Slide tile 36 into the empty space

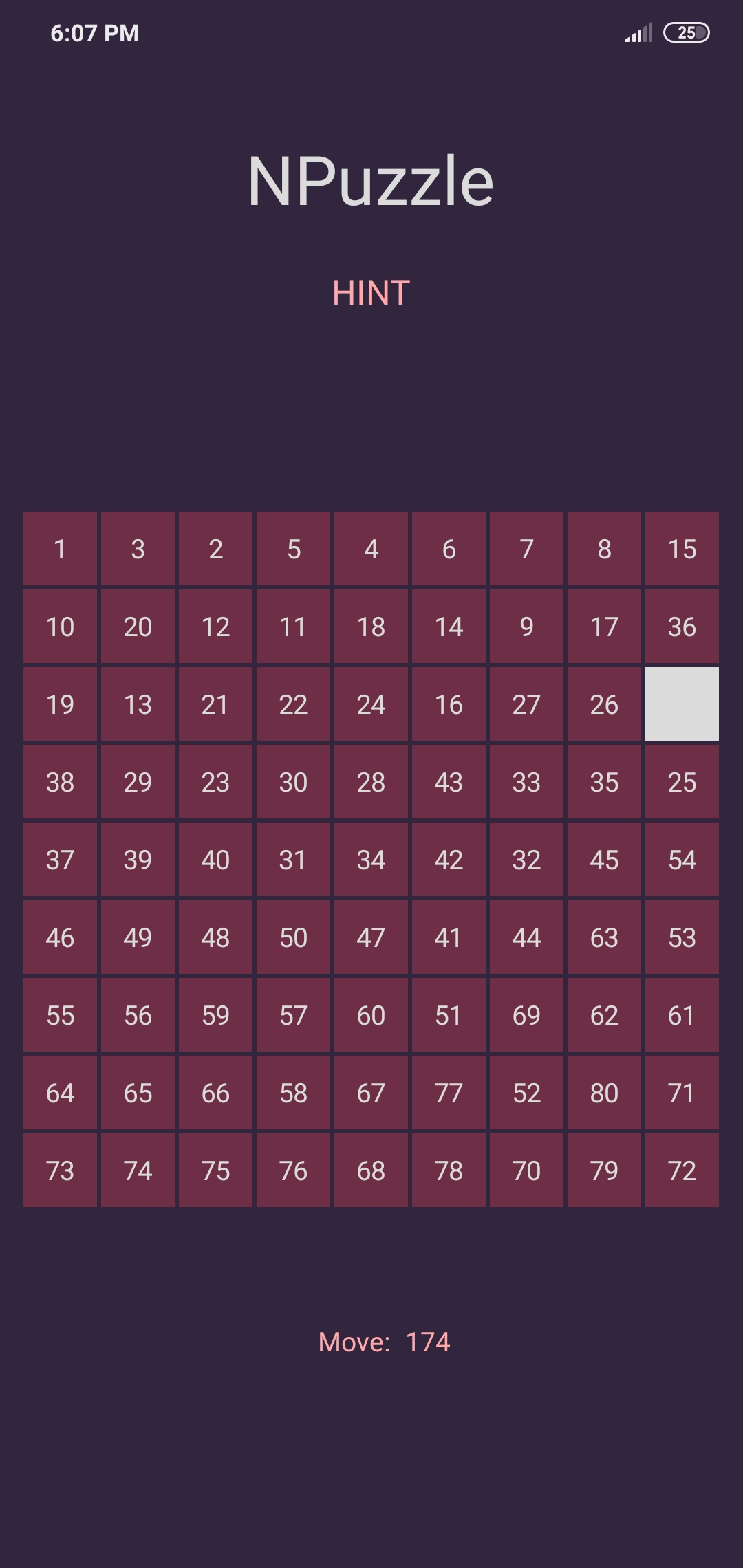click(682, 627)
